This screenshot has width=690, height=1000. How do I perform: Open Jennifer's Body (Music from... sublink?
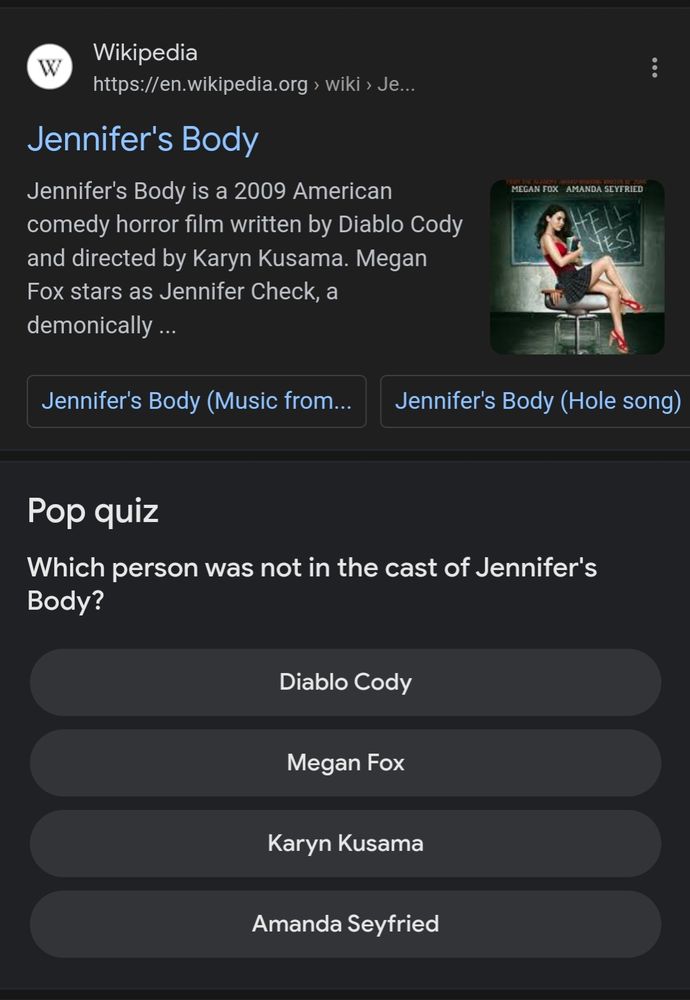tap(196, 401)
